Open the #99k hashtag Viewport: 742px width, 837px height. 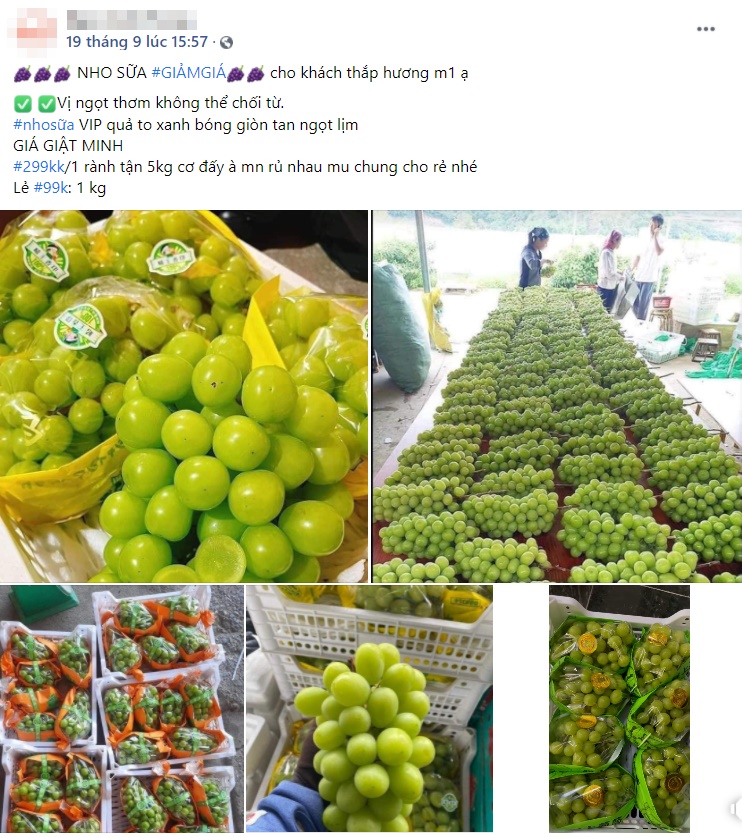pyautogui.click(x=50, y=188)
